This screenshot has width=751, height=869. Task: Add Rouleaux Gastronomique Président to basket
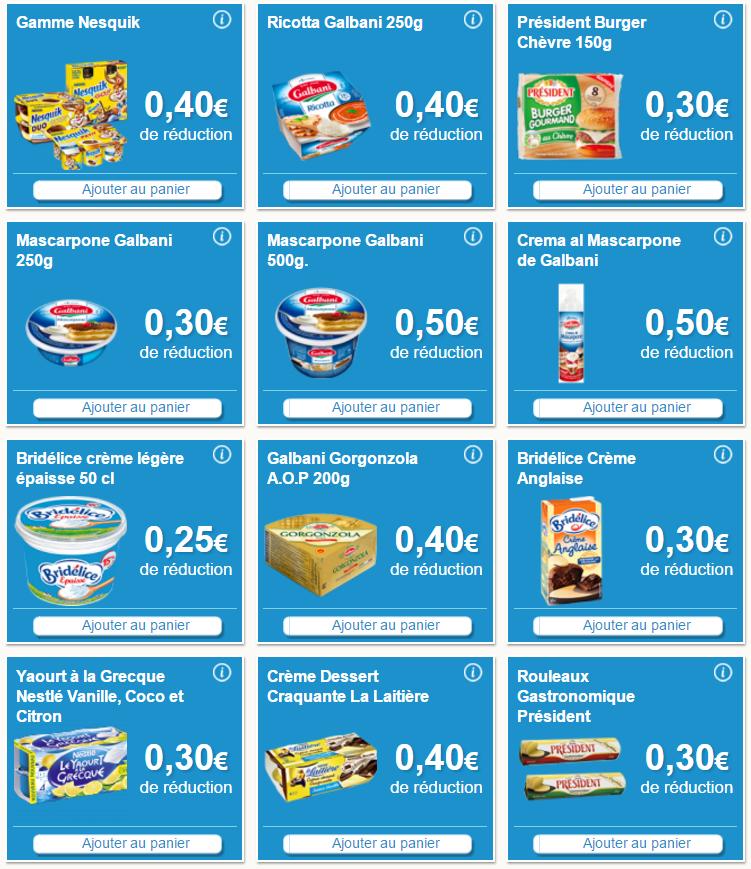pos(636,843)
